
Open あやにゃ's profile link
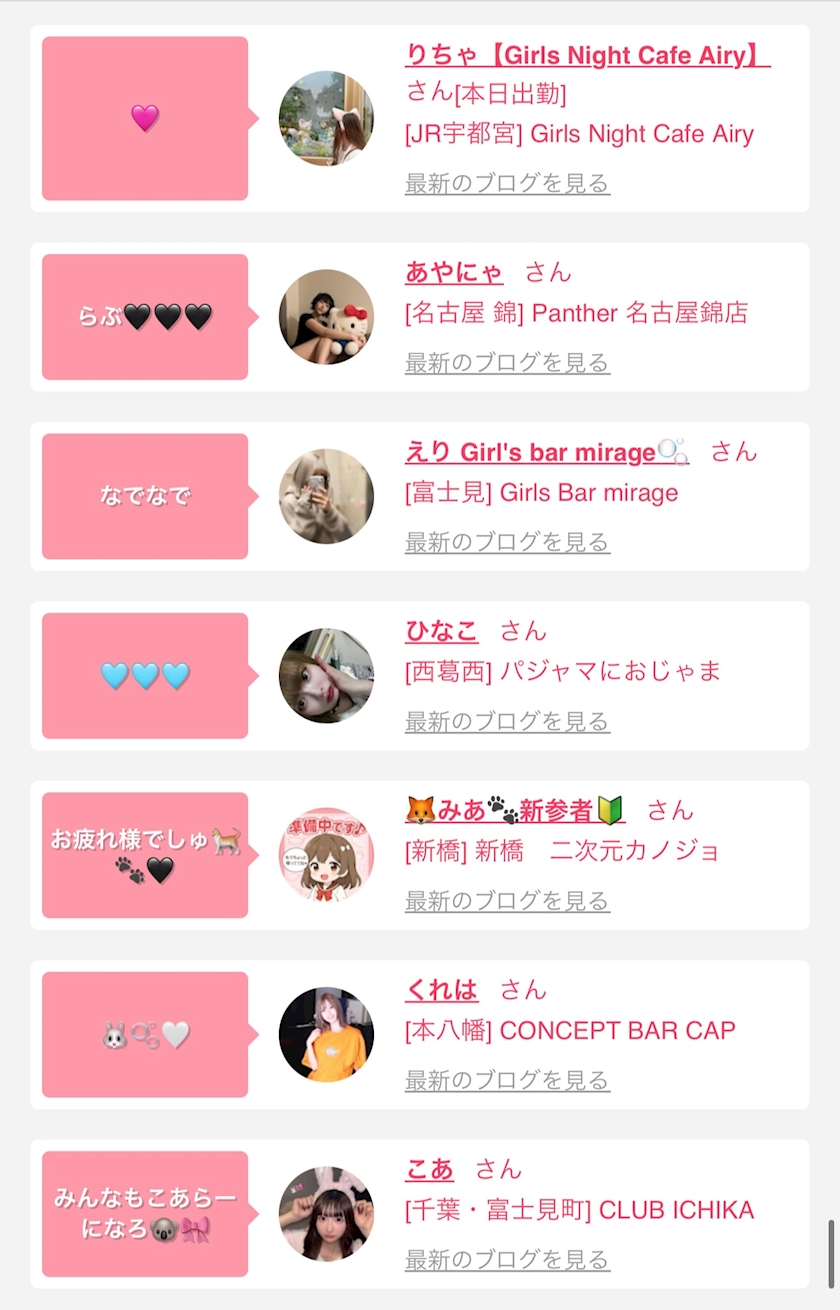[x=454, y=272]
